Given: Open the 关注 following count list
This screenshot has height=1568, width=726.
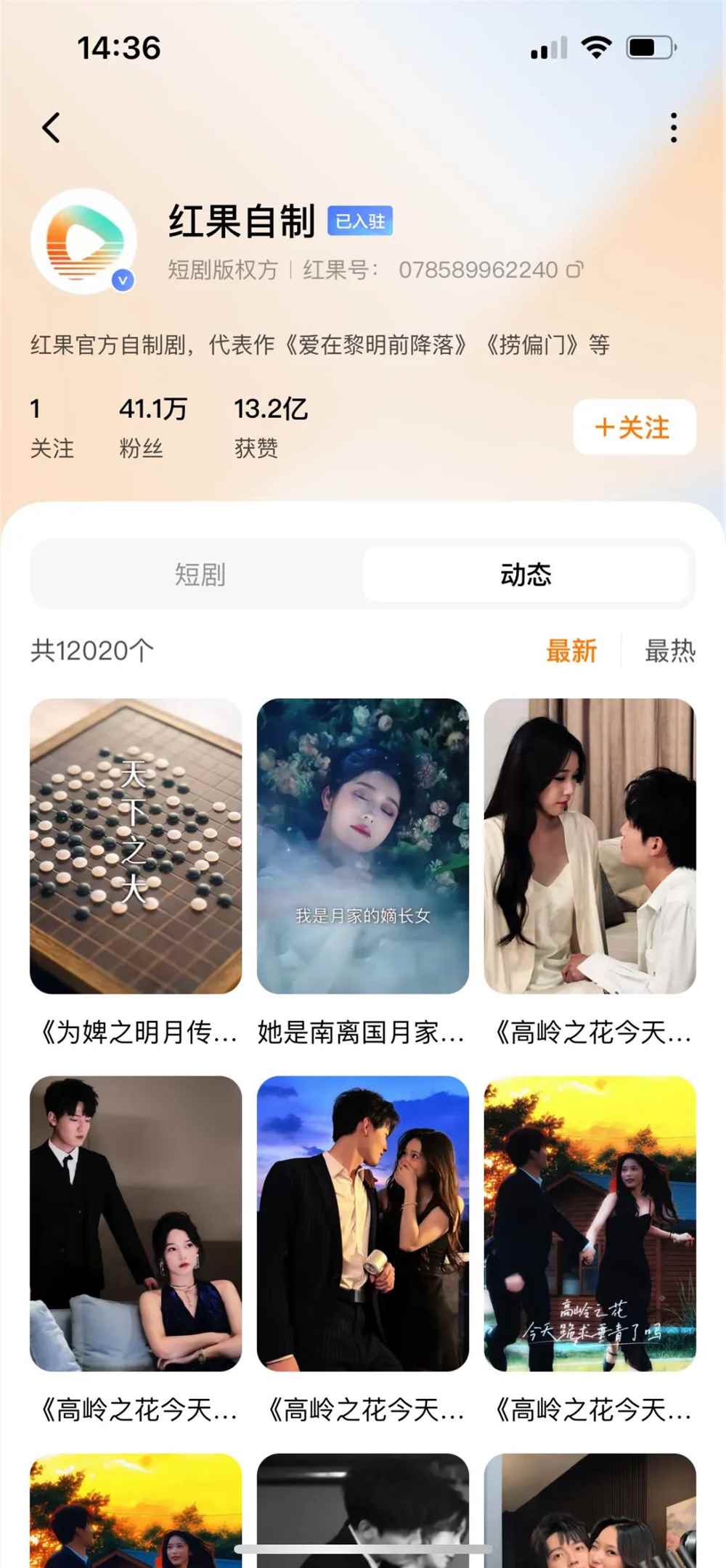Looking at the screenshot, I should pos(51,426).
